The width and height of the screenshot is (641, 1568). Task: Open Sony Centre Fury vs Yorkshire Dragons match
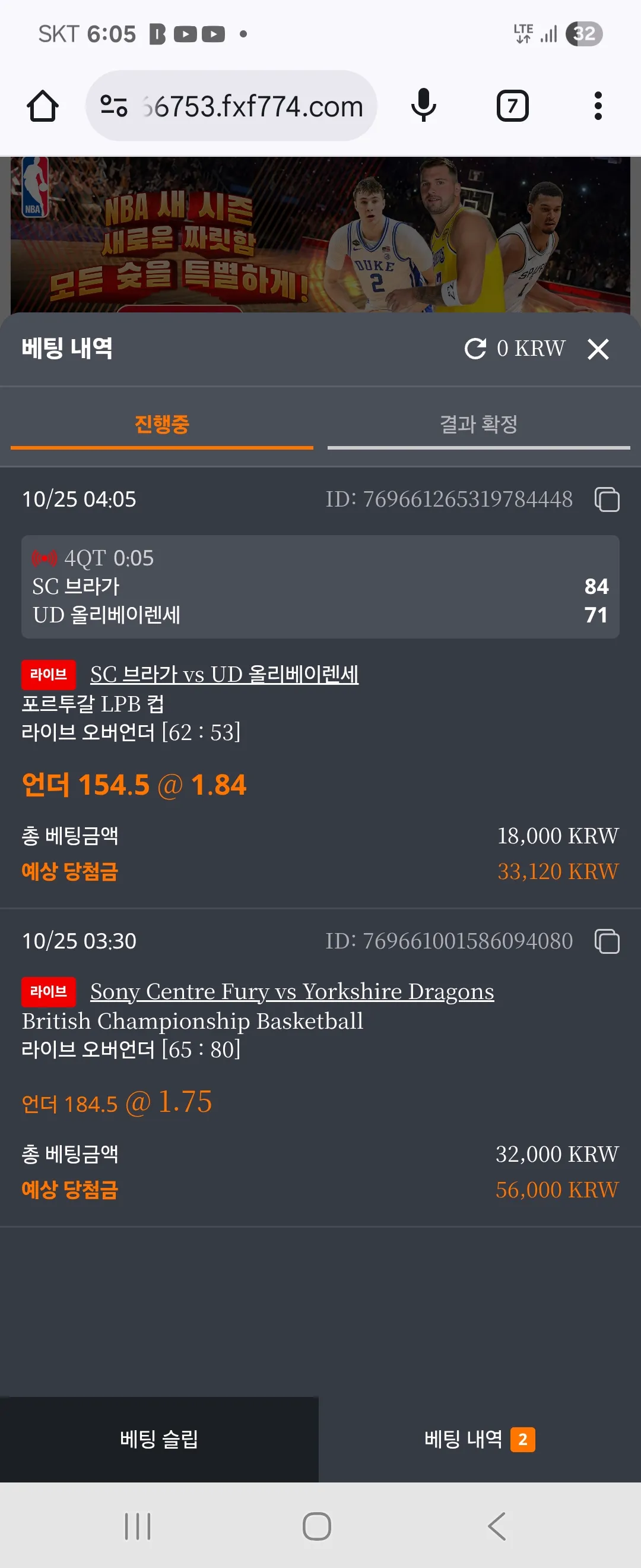pos(292,991)
